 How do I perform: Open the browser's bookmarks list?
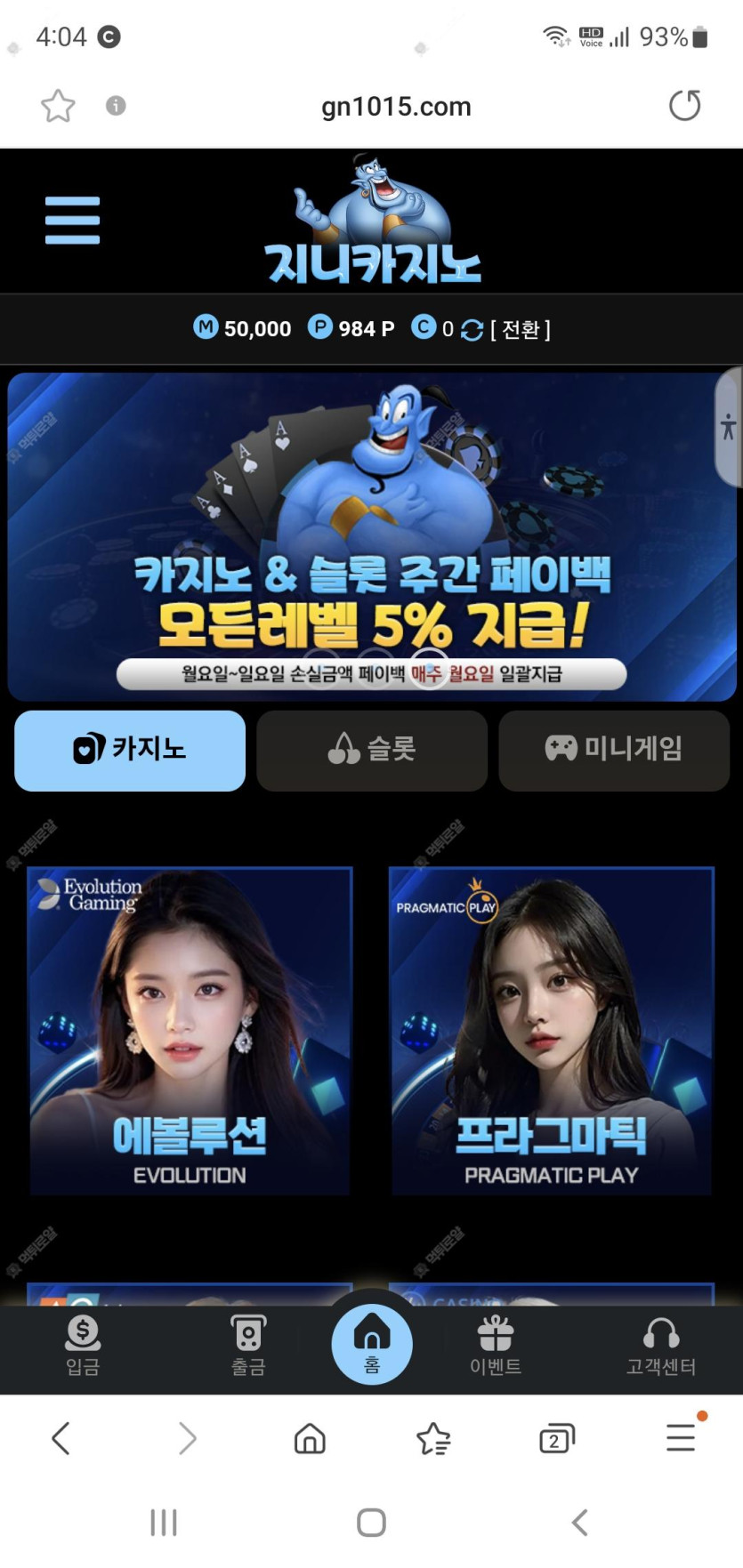point(433,1438)
